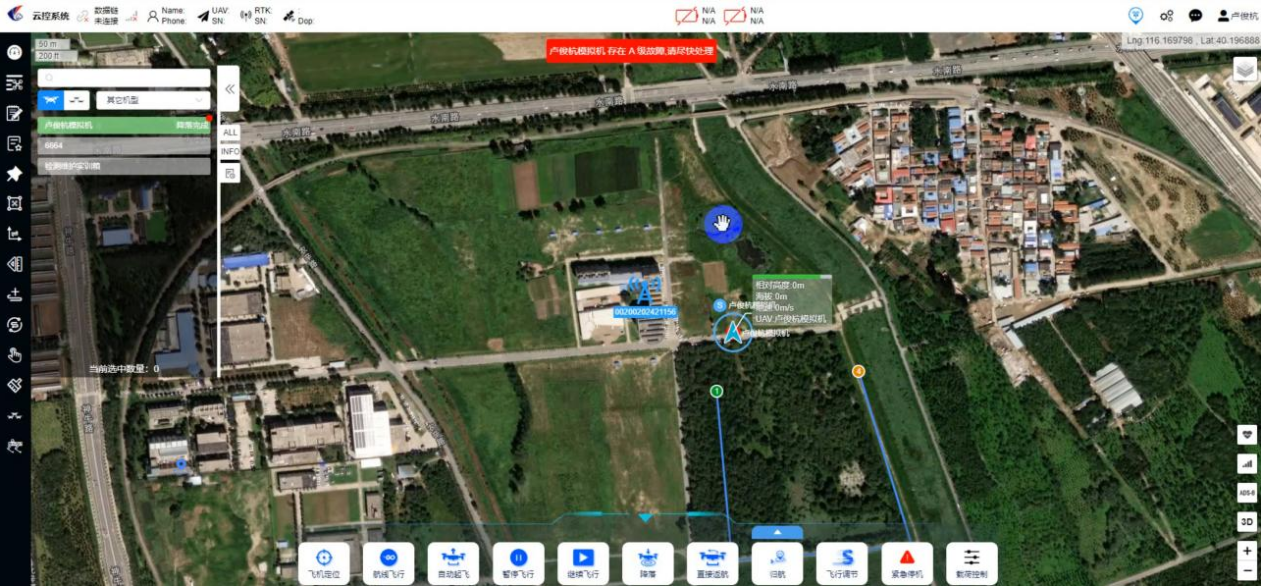1262x587 pixels.
Task: Select 返航 return home button
Action: [777, 563]
